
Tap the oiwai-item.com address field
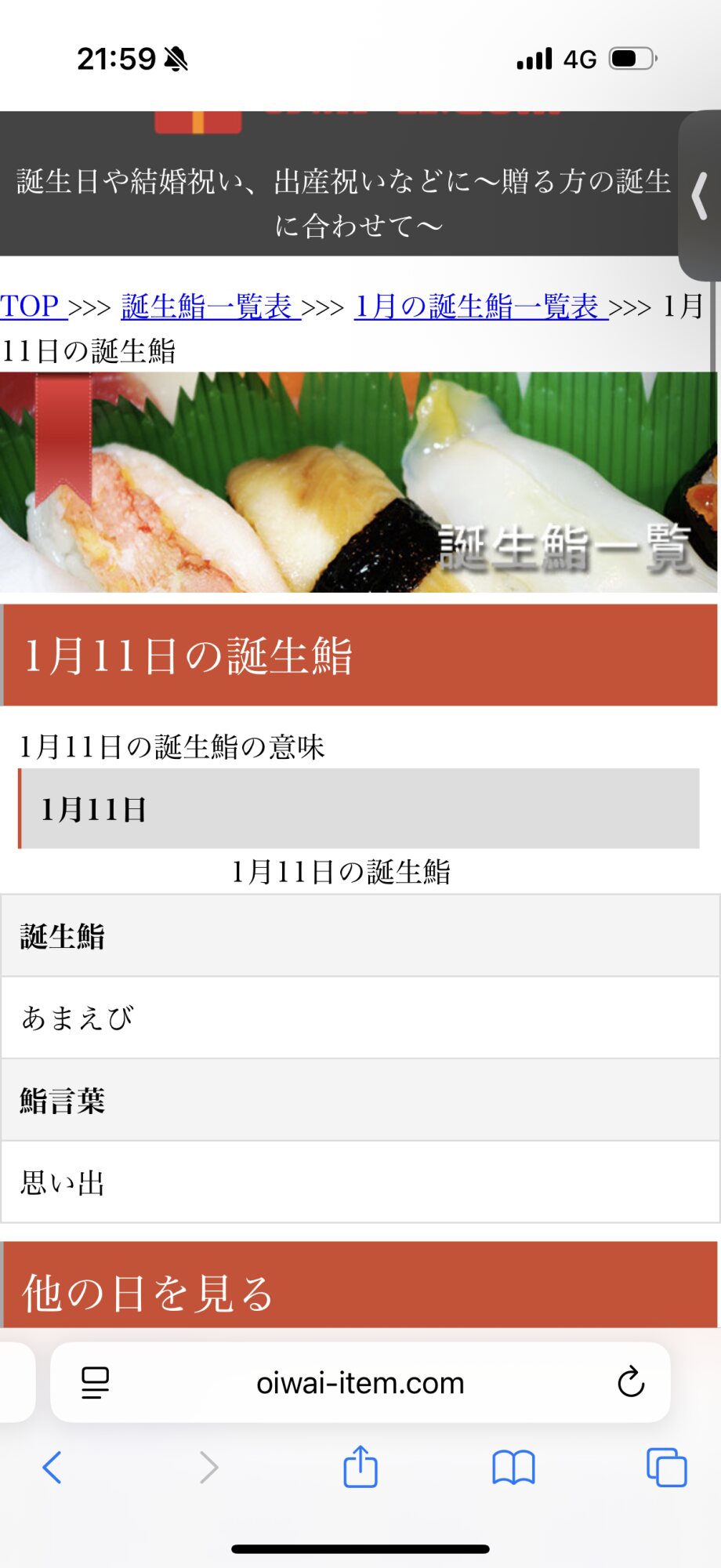click(x=360, y=1383)
